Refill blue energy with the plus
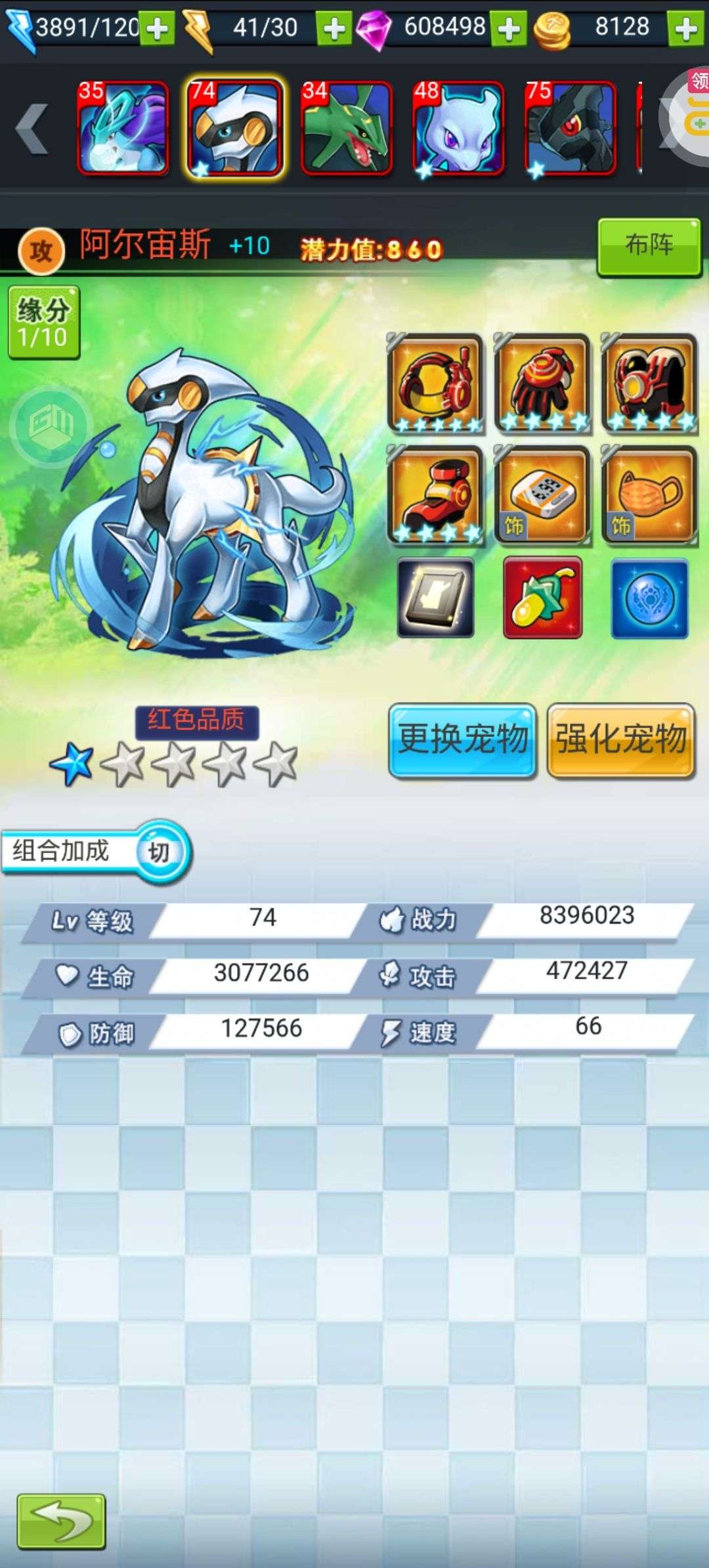Image resolution: width=709 pixels, height=1568 pixels. [157, 28]
